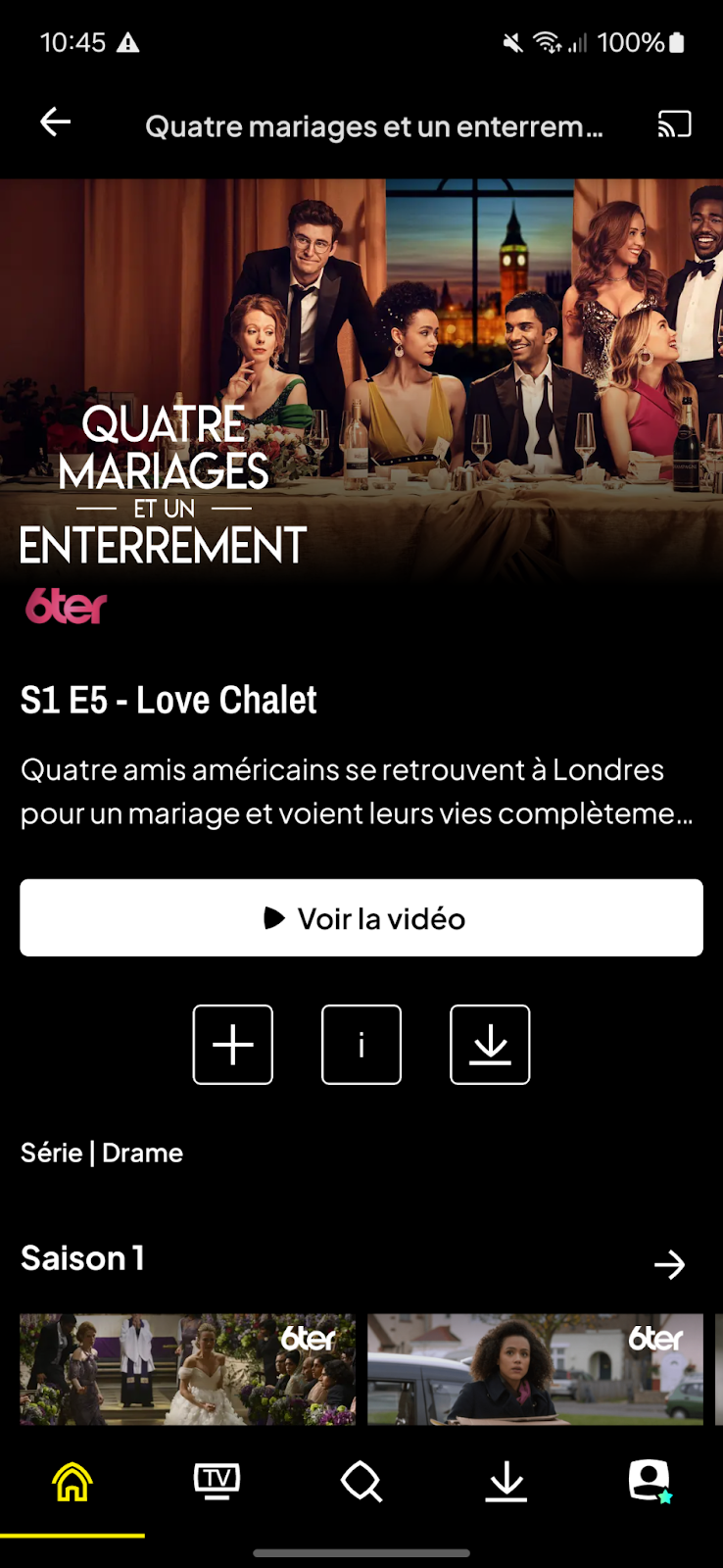The height and width of the screenshot is (1568, 723).
Task: Open the Saison 1 arrow
Action: point(670,1264)
